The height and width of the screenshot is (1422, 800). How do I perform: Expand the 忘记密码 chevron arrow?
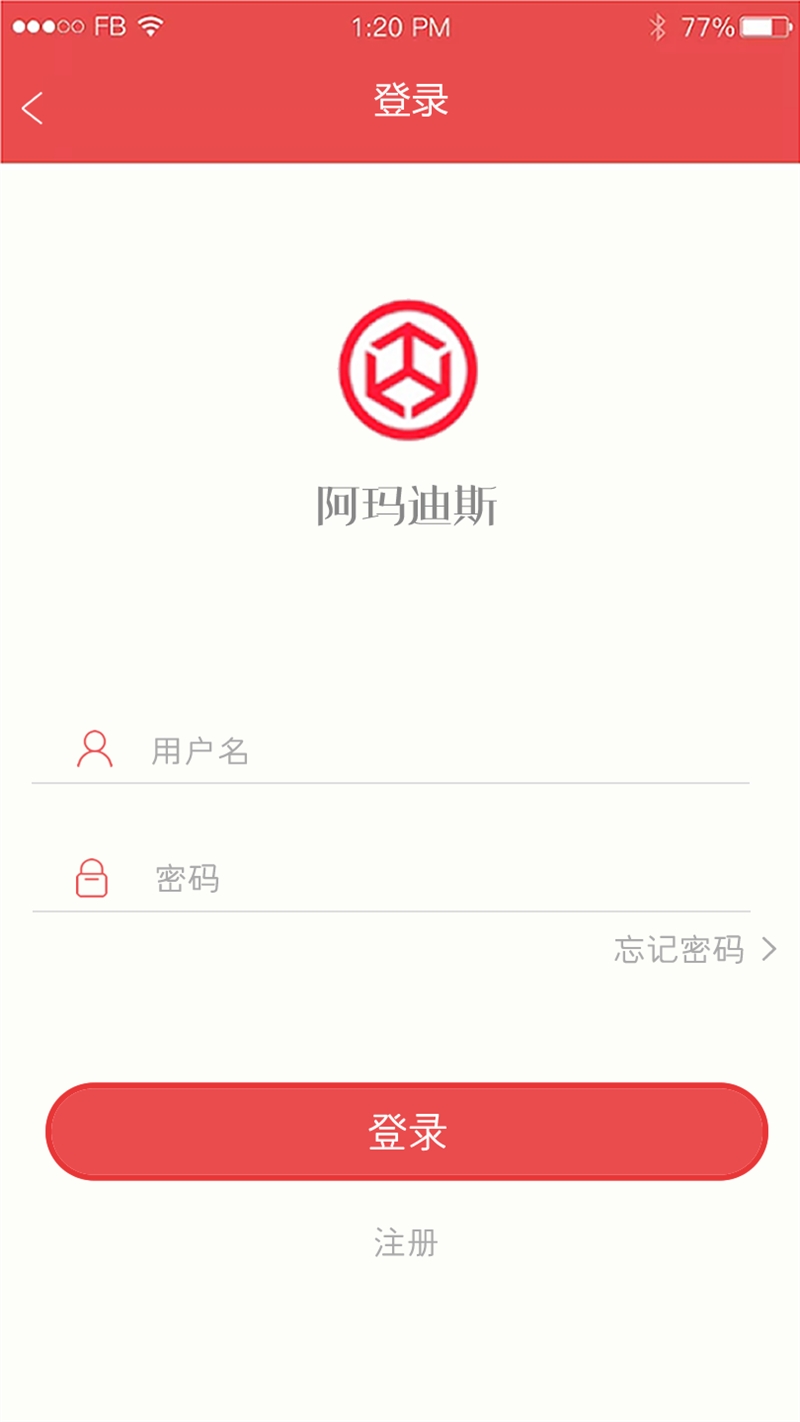coord(769,949)
